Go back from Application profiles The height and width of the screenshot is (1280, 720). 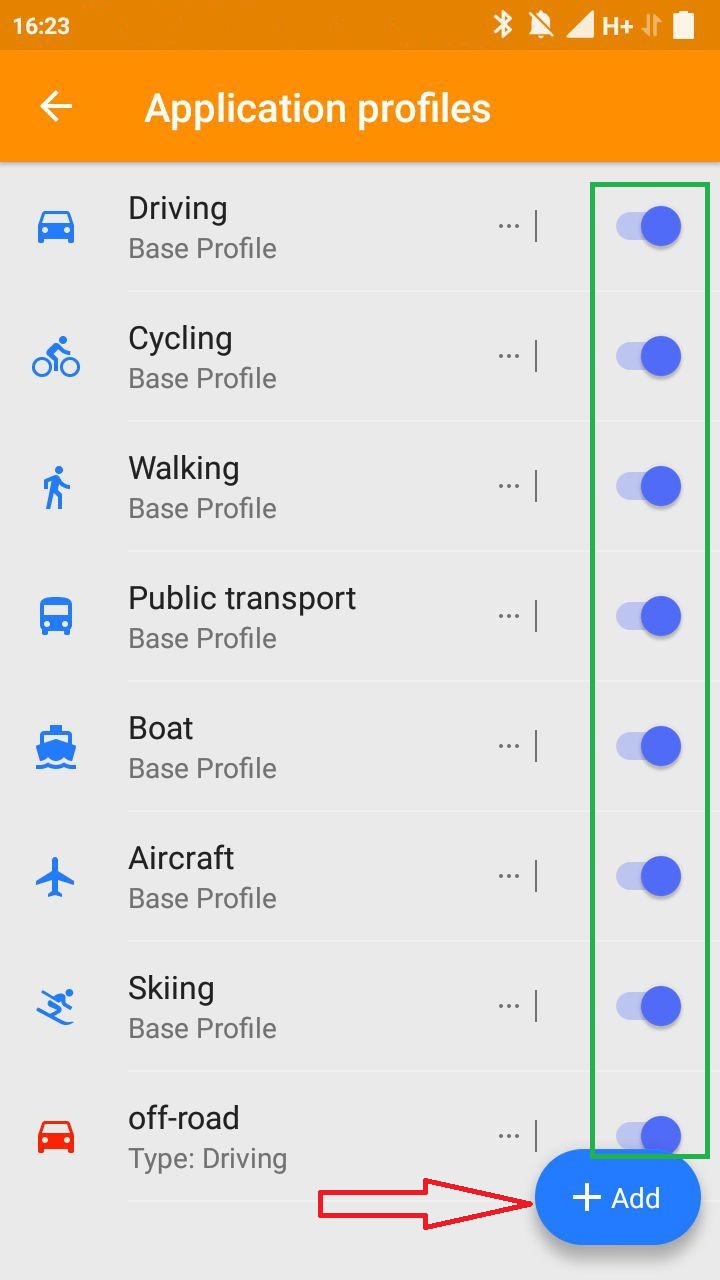point(56,107)
